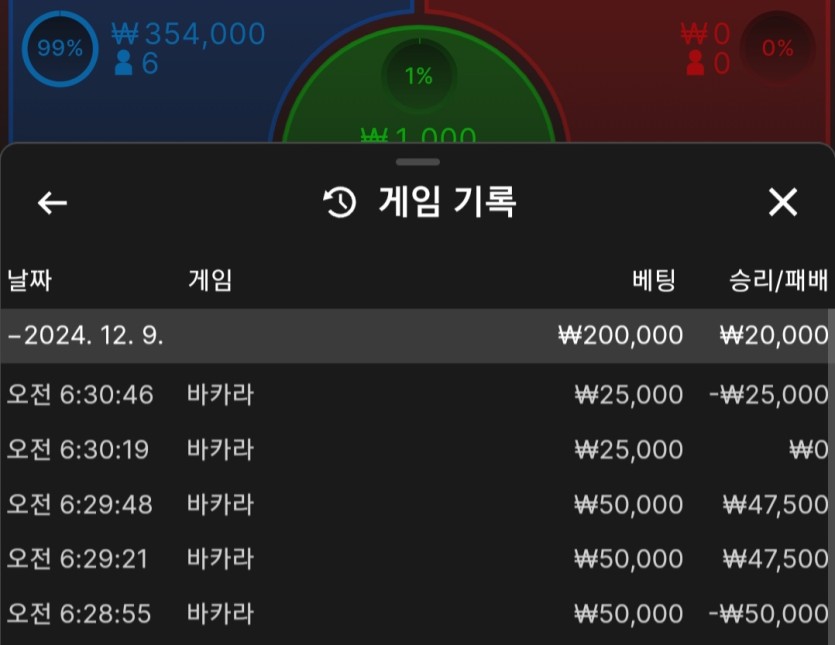Open the baccarat round at 6:28:55

click(x=417, y=613)
